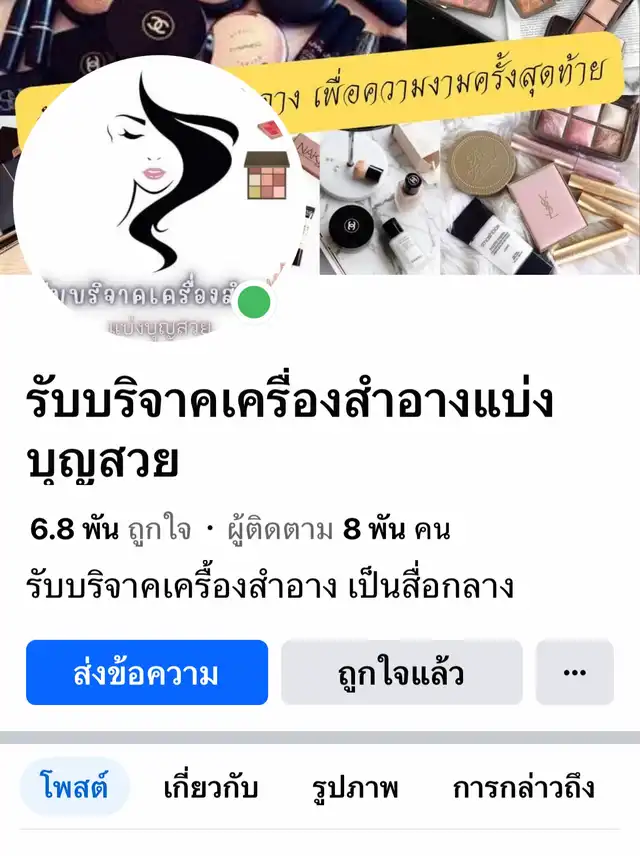Open the รูปภาพ tab
This screenshot has height=856, width=640.
pyautogui.click(x=355, y=787)
